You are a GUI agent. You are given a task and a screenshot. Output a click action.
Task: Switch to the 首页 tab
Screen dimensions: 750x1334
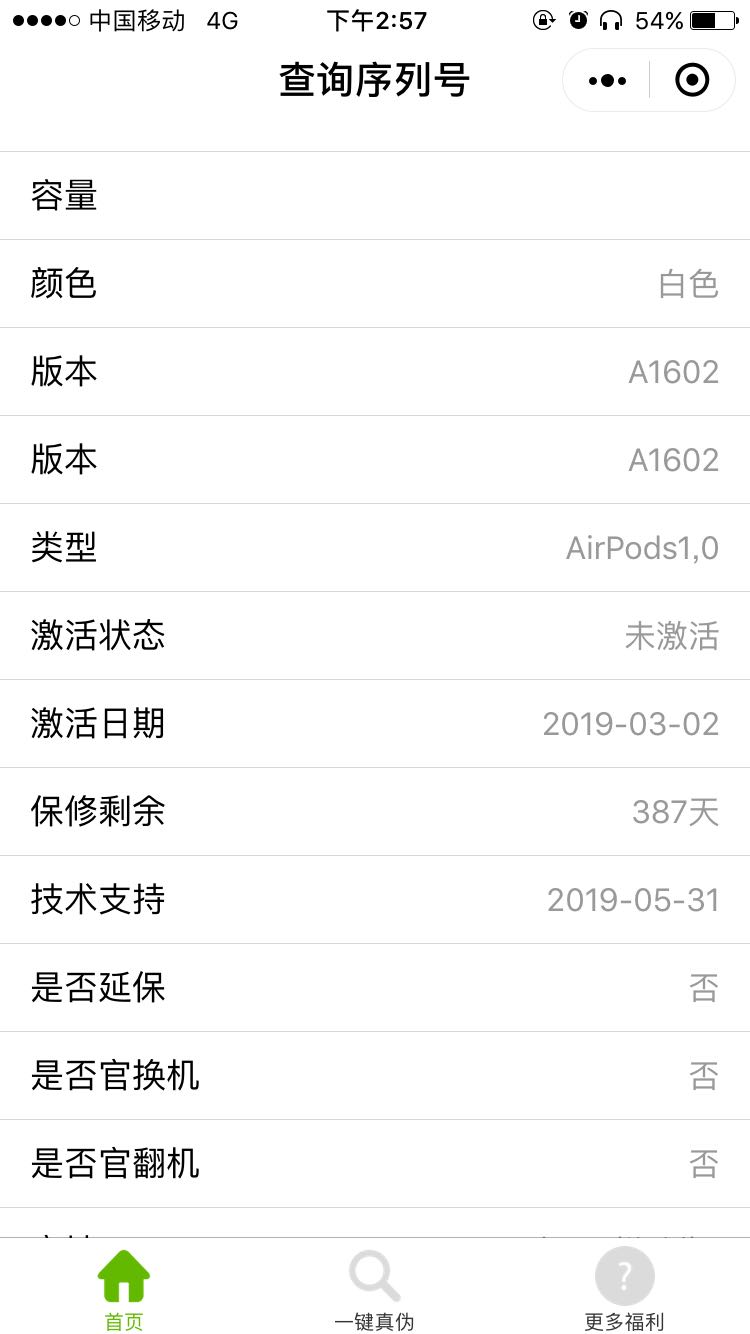124,1288
